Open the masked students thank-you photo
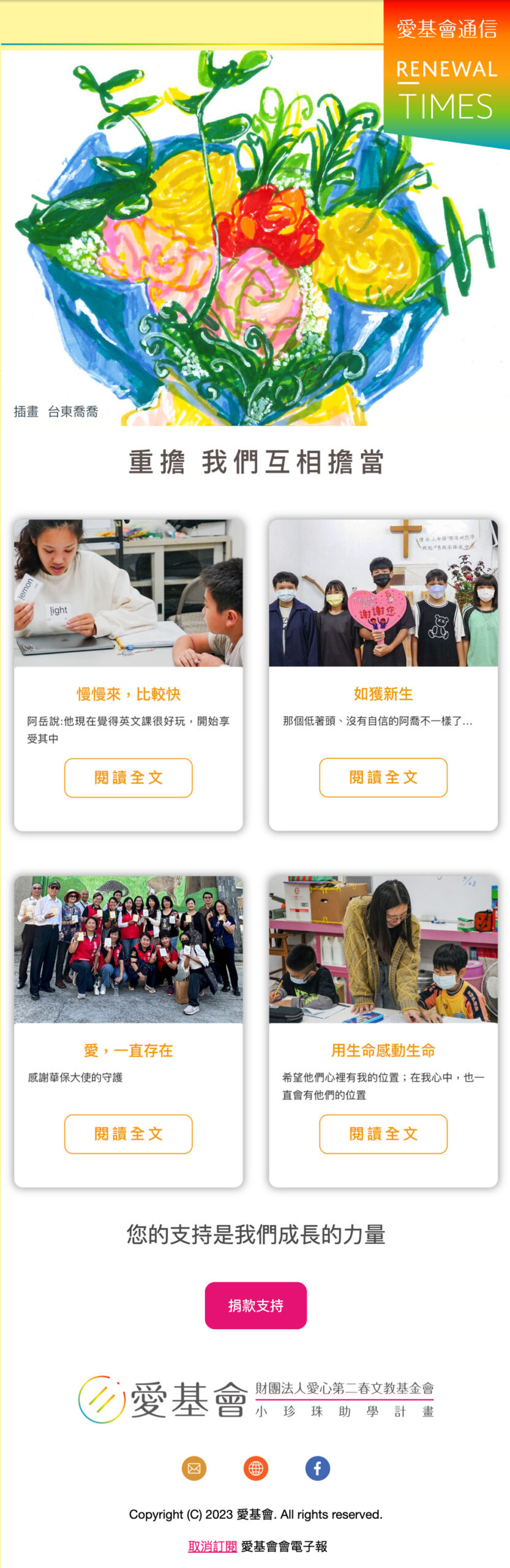510x1568 pixels. point(383,593)
